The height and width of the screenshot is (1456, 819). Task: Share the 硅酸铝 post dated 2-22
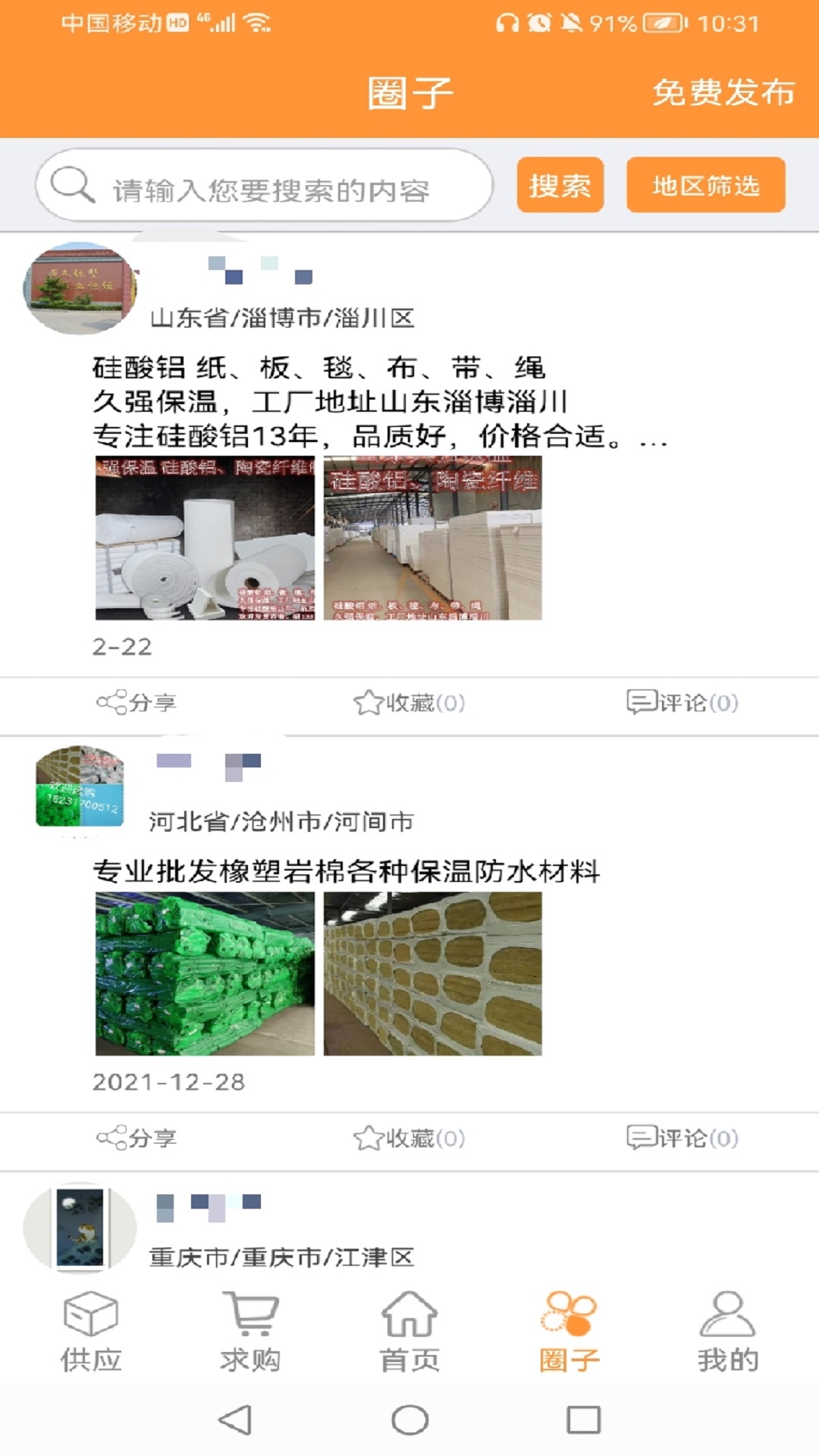pos(136,703)
